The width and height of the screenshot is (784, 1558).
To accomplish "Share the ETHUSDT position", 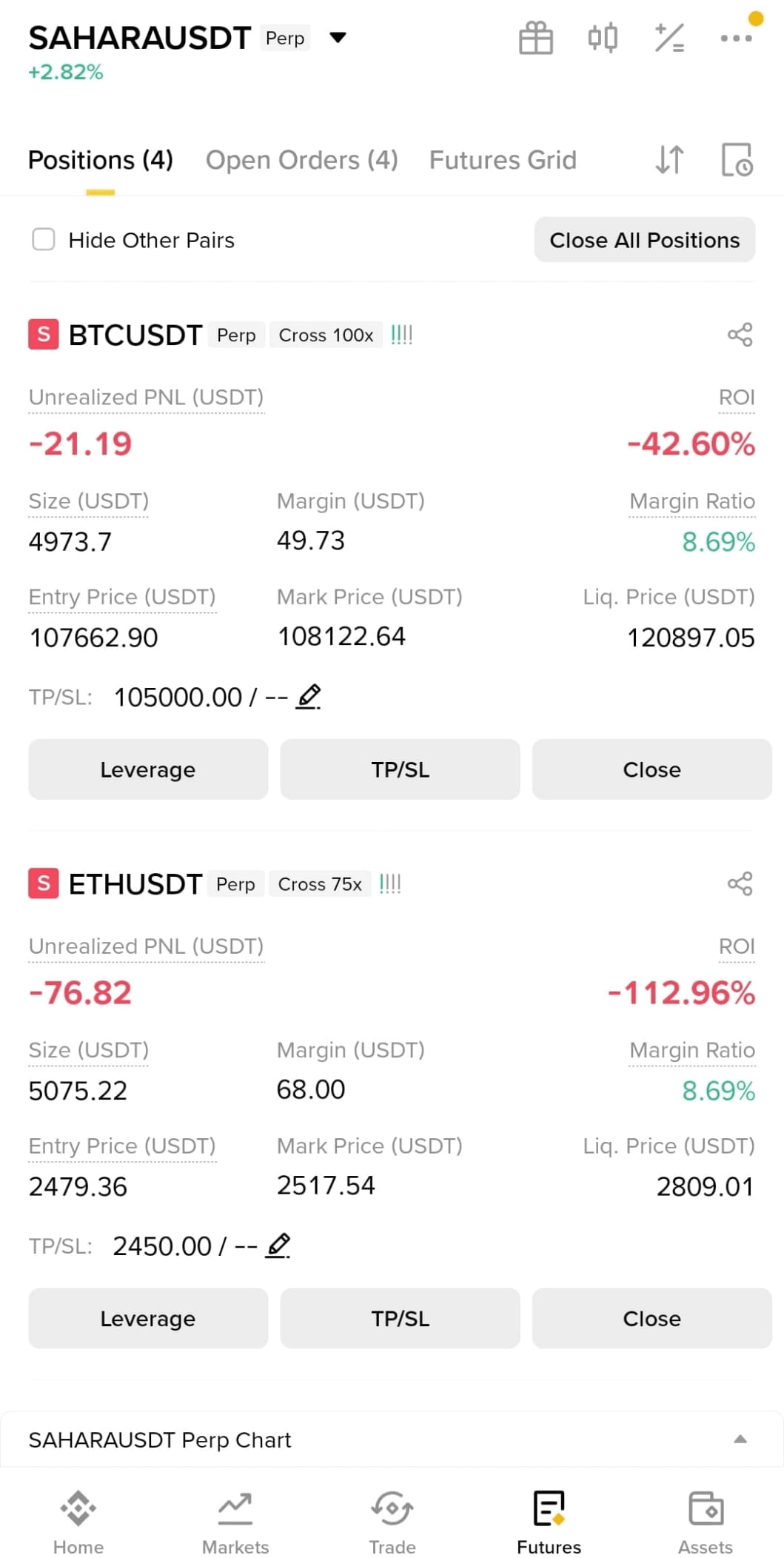I will pyautogui.click(x=740, y=883).
